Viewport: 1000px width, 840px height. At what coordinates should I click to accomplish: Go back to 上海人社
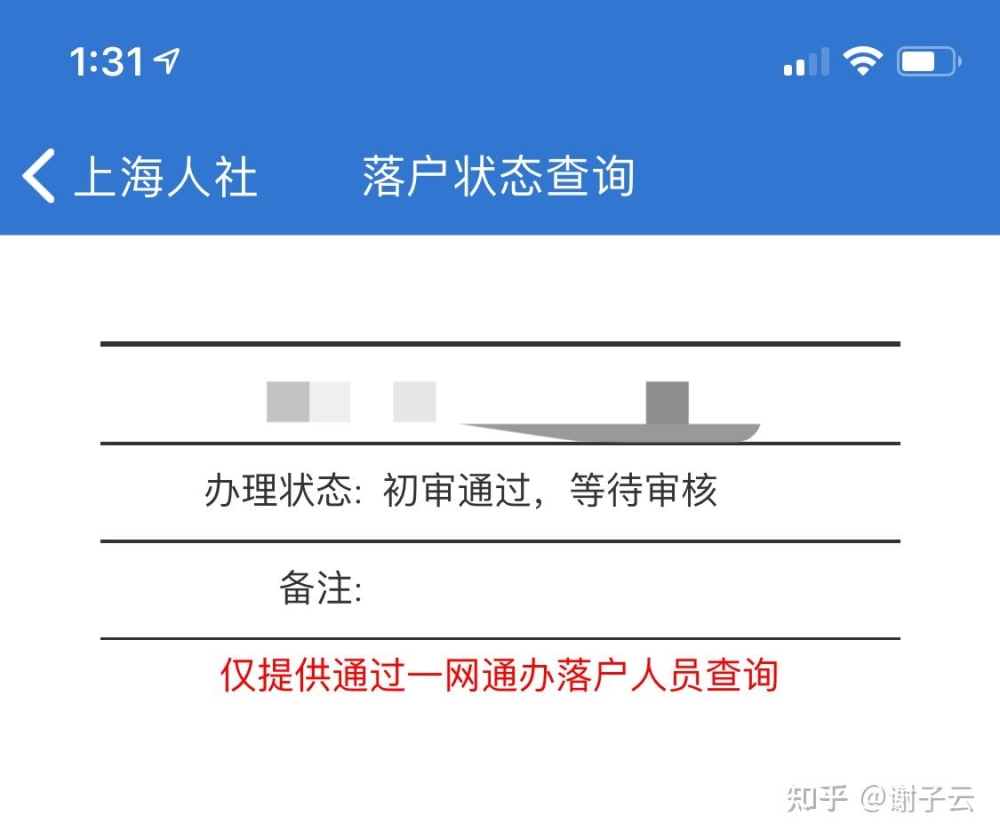coord(140,178)
